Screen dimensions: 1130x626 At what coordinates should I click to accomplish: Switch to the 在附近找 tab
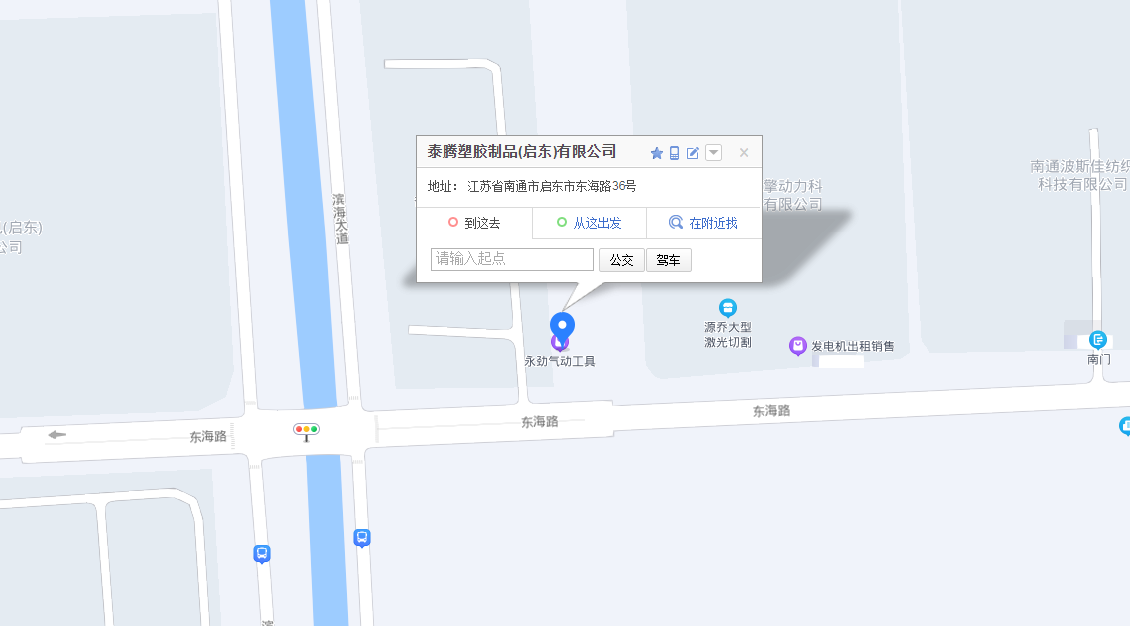click(704, 223)
